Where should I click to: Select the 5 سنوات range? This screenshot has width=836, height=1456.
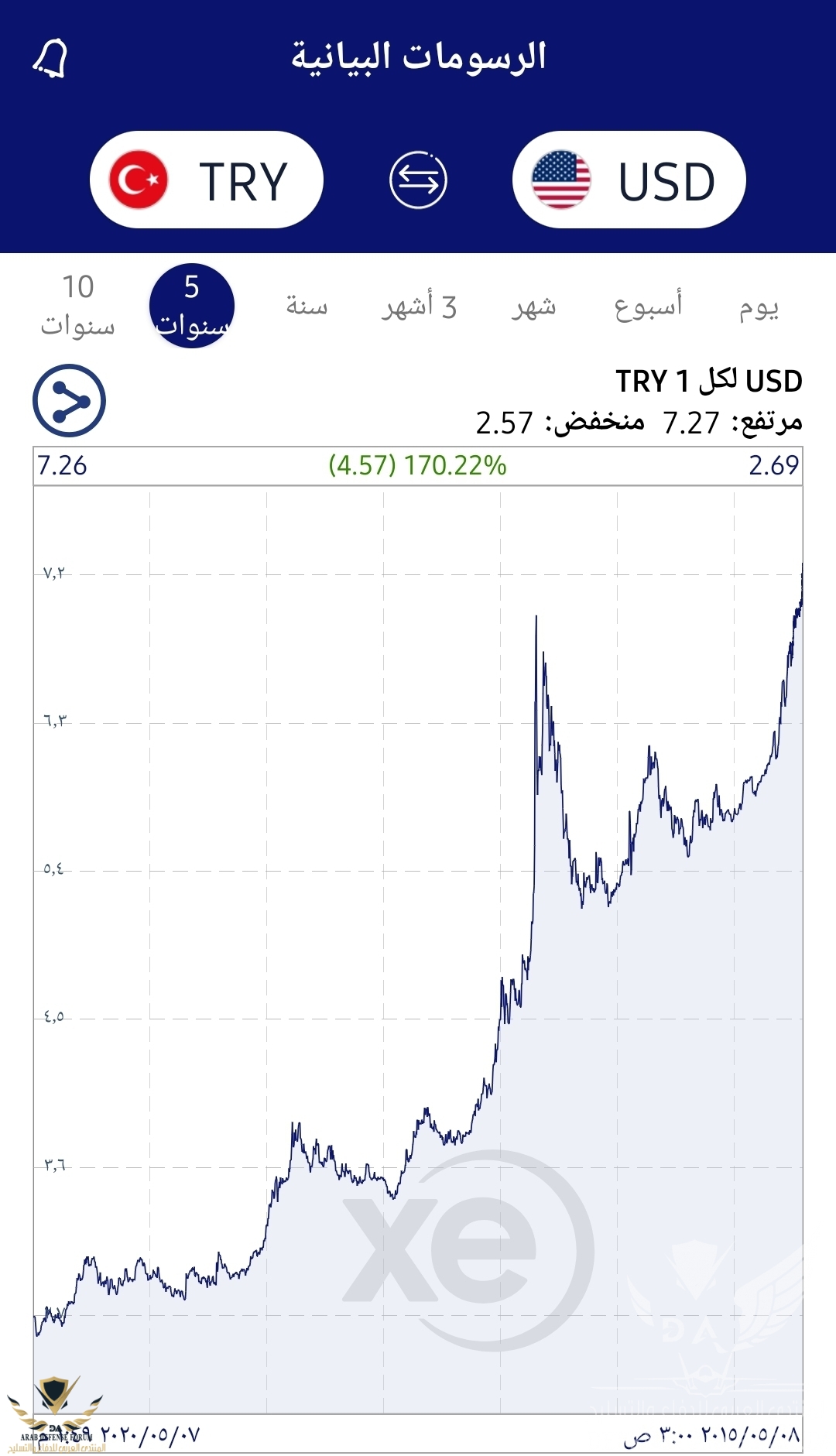coord(192,306)
